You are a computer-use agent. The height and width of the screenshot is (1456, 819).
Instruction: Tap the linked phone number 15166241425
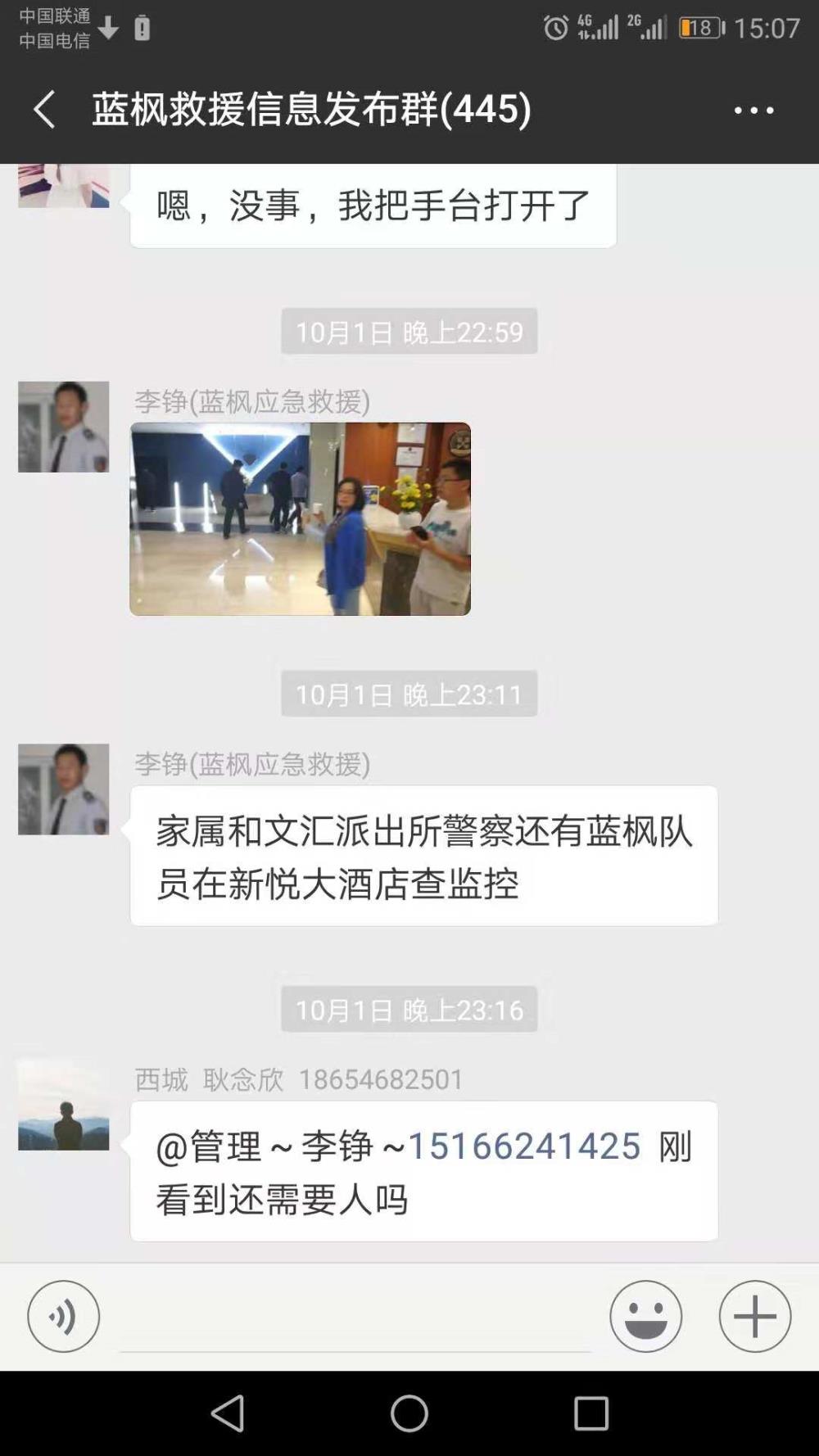click(x=524, y=1146)
